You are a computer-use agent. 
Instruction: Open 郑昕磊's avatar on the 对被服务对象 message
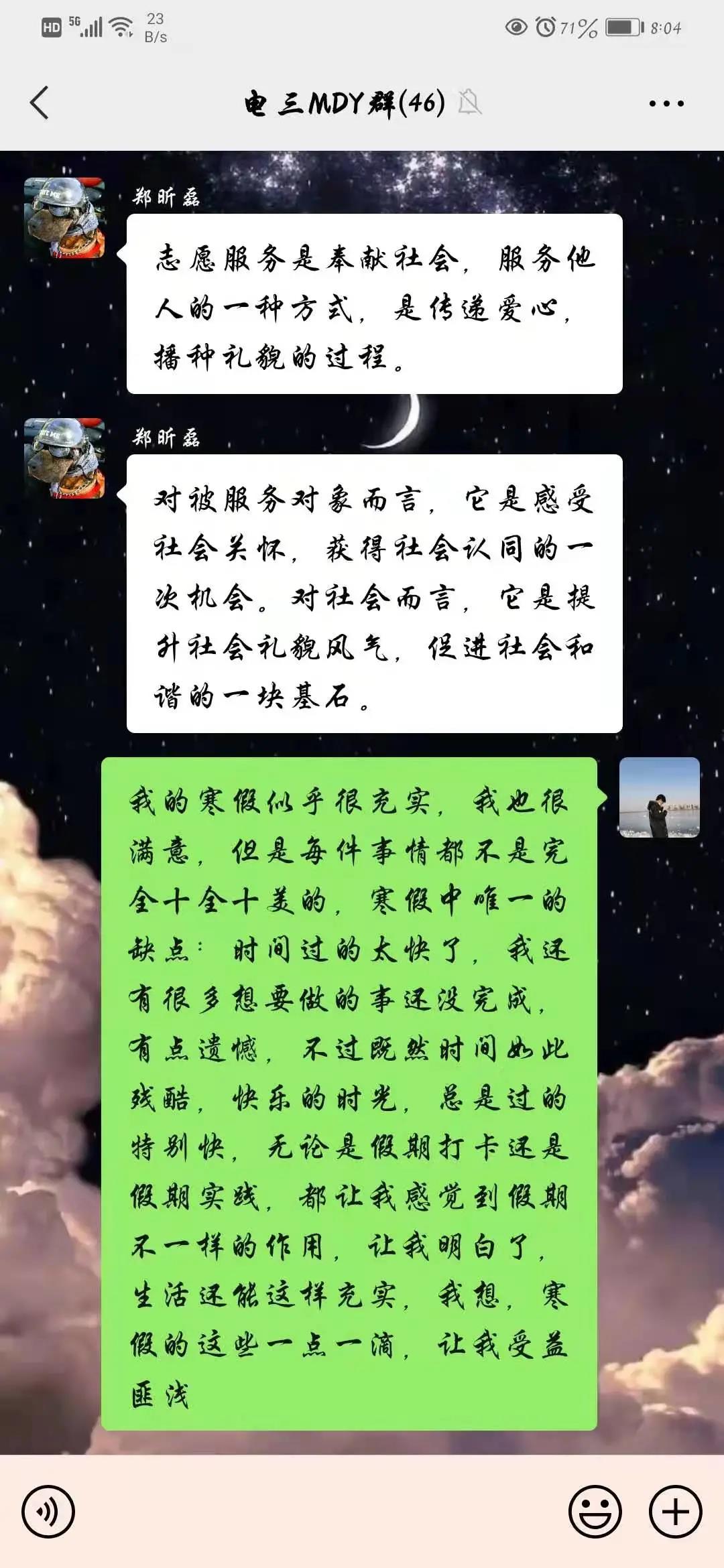[64, 458]
